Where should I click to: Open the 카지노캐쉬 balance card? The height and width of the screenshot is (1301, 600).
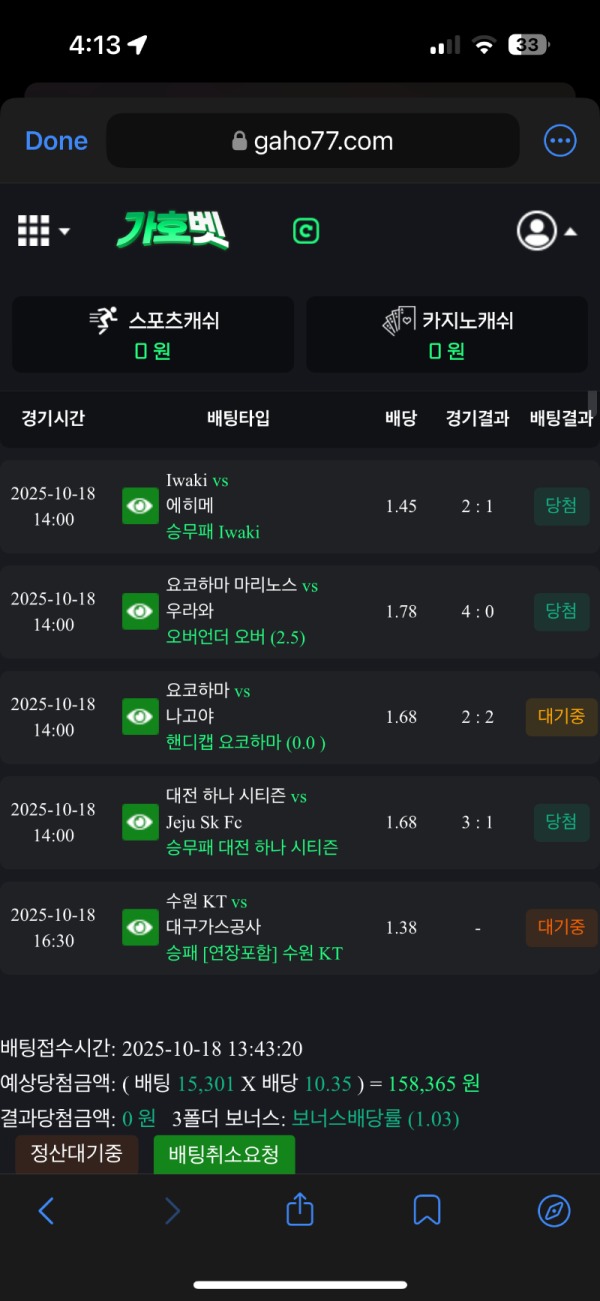(x=447, y=334)
